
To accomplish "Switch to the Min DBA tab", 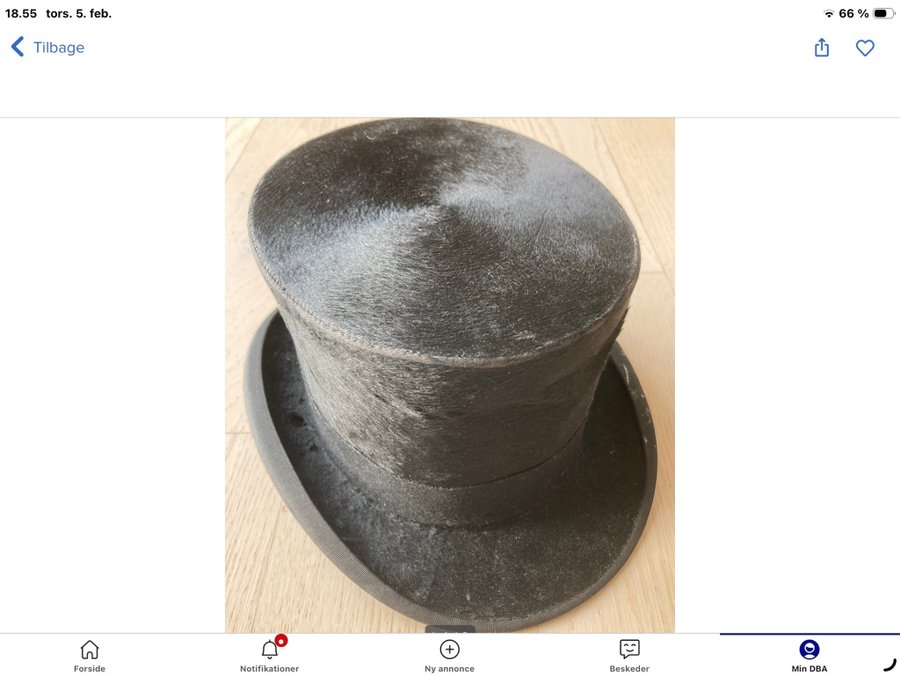I will [809, 655].
